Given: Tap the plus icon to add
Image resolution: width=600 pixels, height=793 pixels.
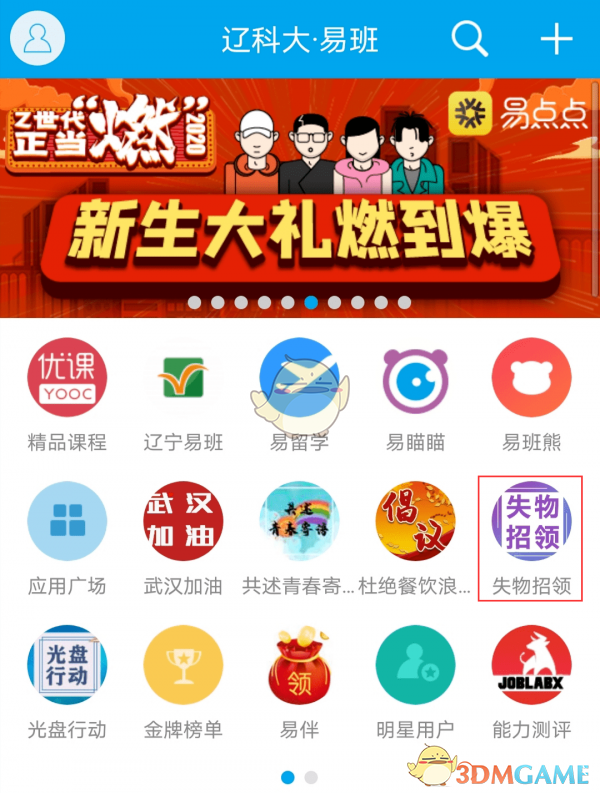Looking at the screenshot, I should [556, 39].
